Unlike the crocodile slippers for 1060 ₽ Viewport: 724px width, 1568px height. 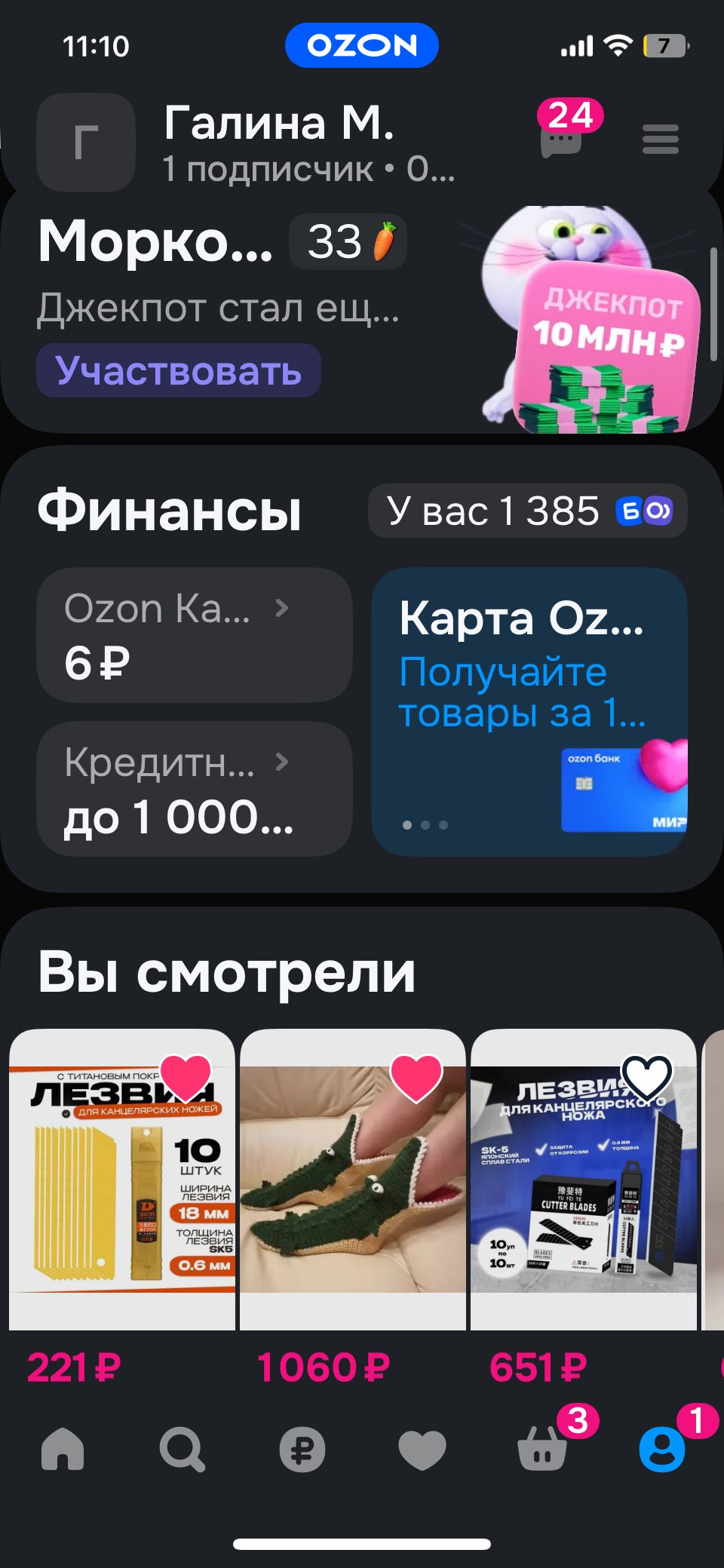(416, 1077)
